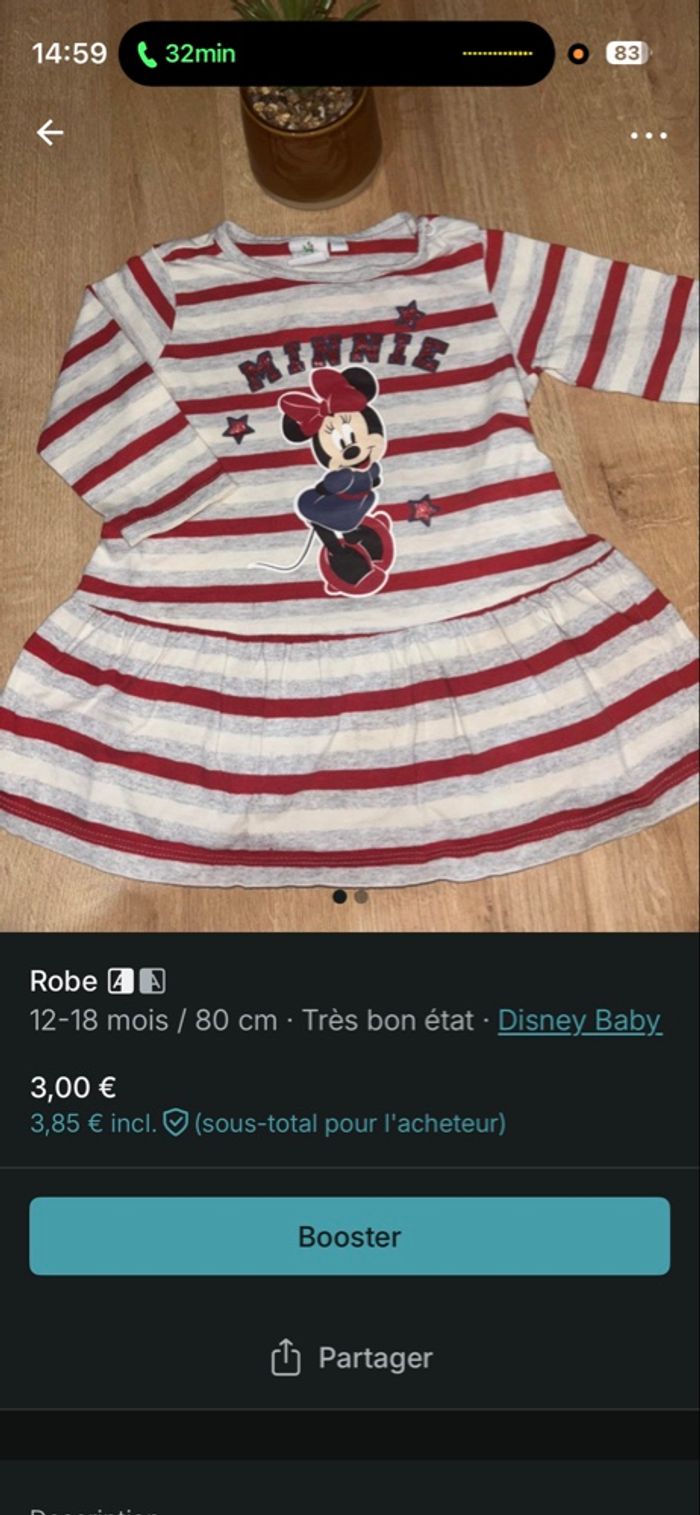Tap the translation icon beside Robe
Screen dimensions: 700x1515
click(x=136, y=982)
